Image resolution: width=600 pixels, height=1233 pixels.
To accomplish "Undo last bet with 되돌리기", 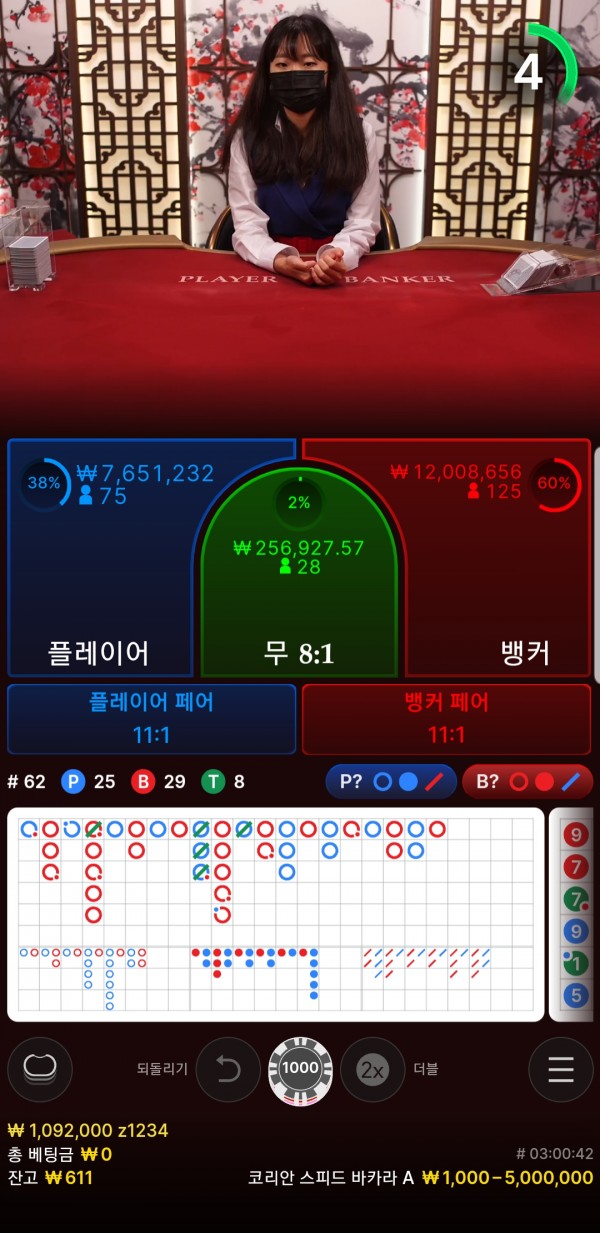I will click(x=228, y=1069).
